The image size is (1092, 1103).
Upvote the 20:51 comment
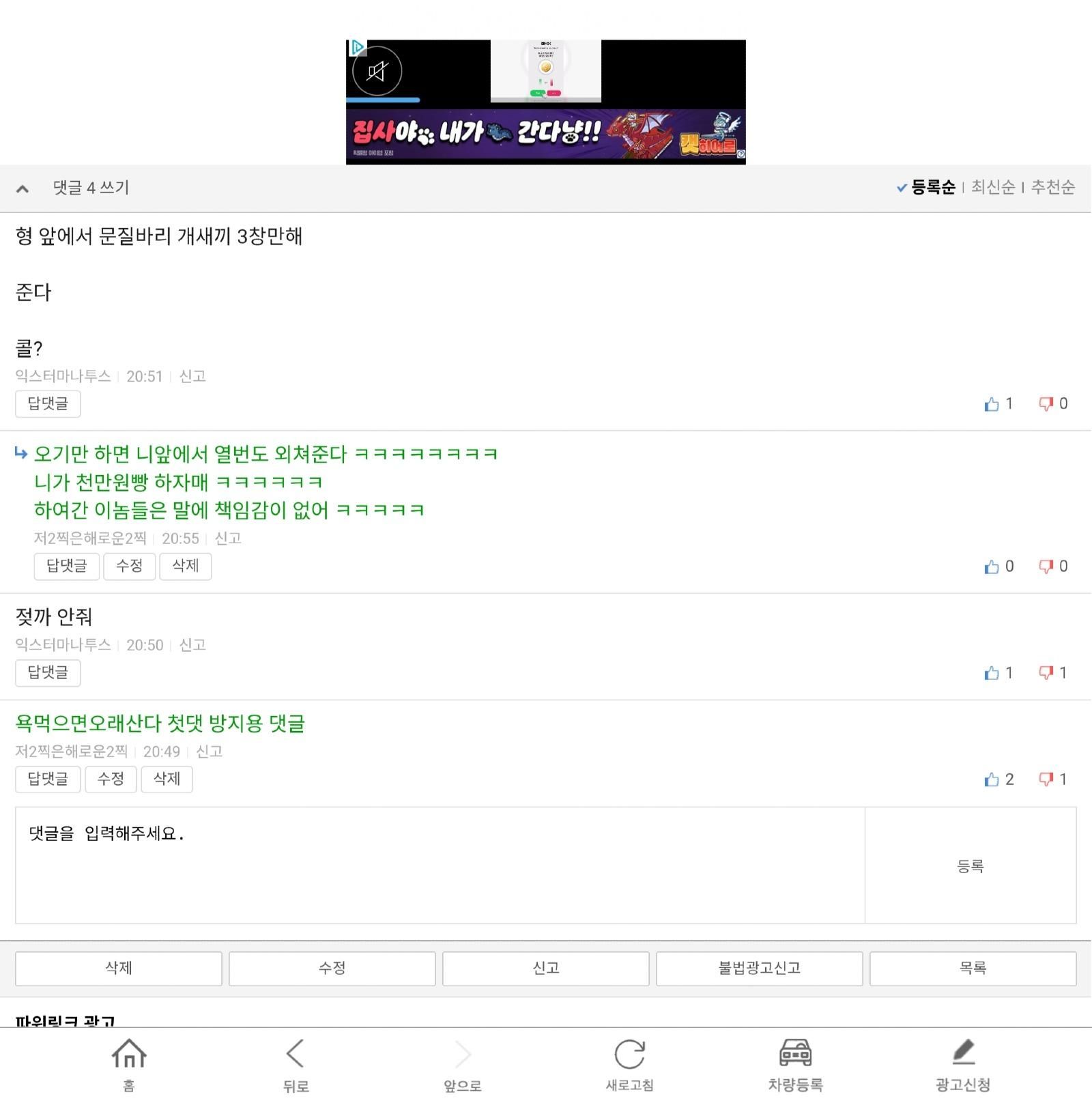pyautogui.click(x=992, y=404)
